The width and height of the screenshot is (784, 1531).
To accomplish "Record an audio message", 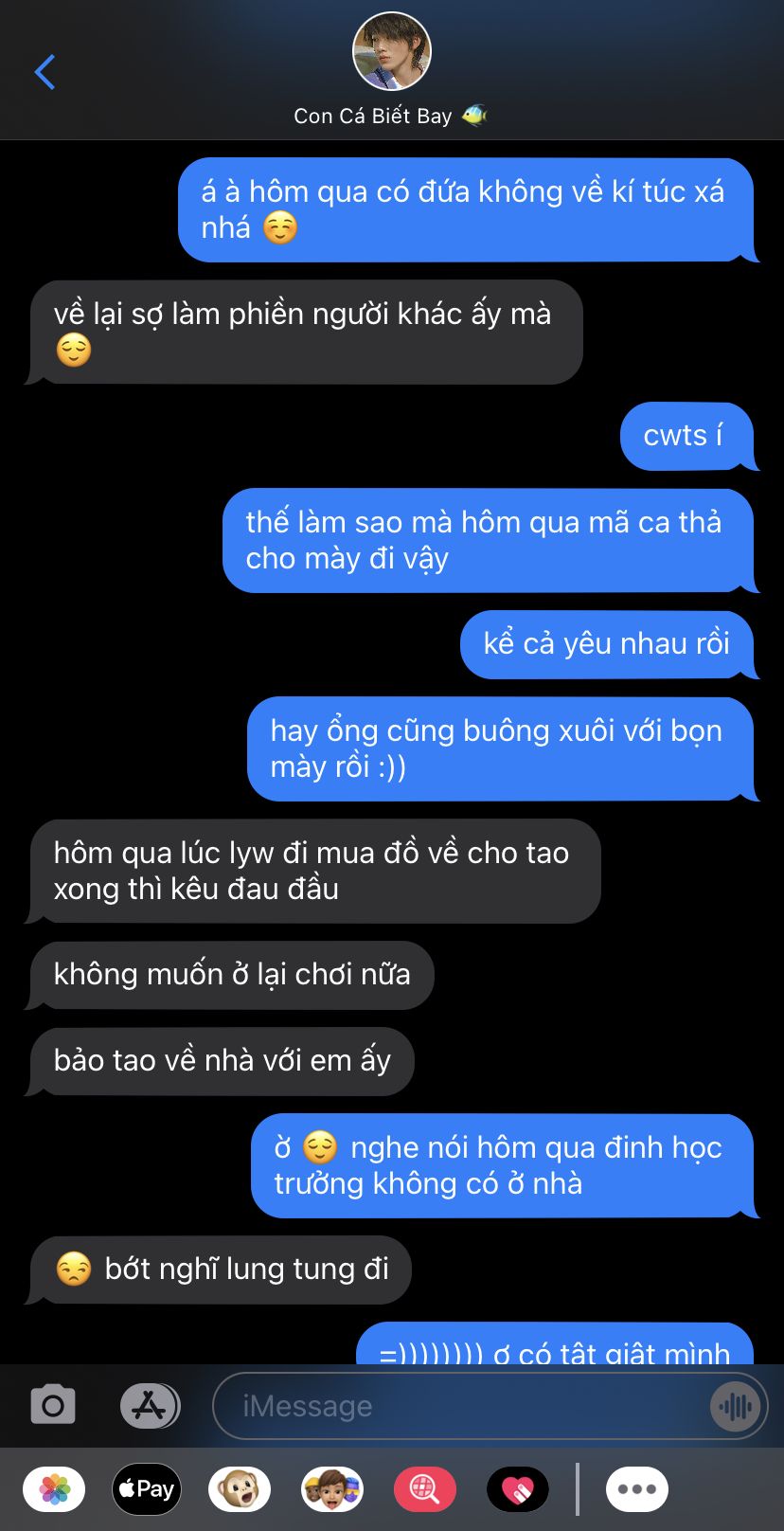I will (x=735, y=1406).
